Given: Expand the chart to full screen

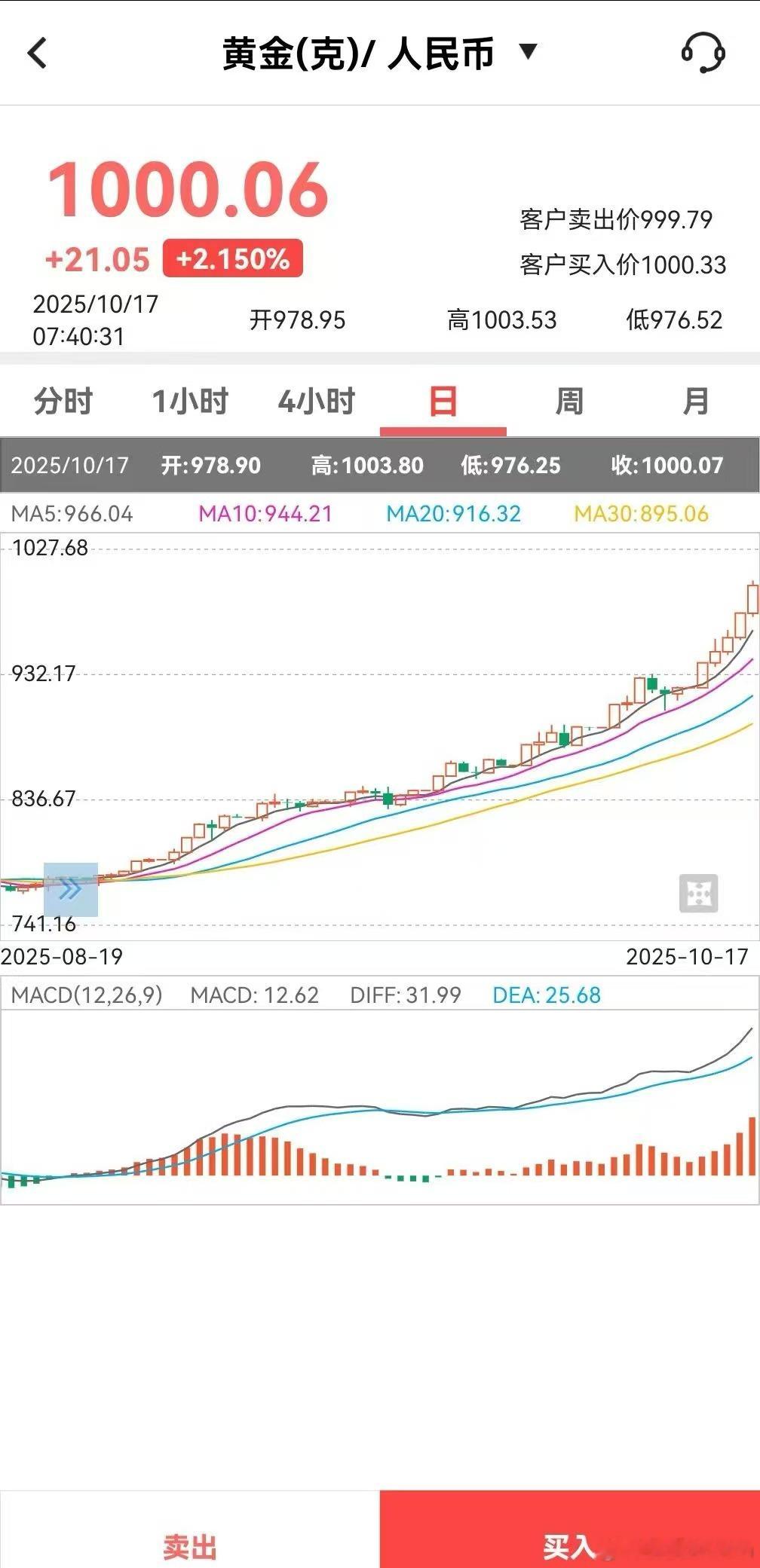Looking at the screenshot, I should [x=698, y=894].
